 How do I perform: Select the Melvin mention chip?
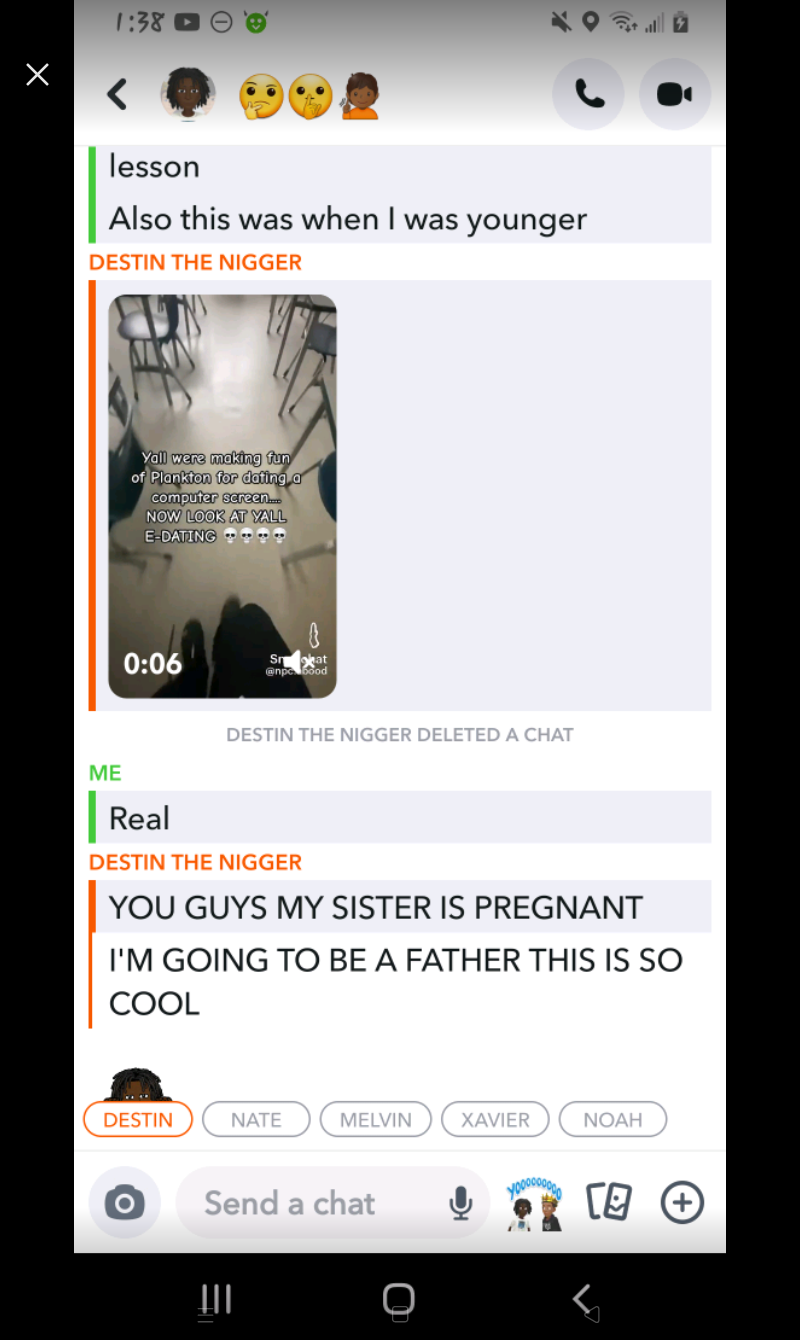click(375, 1120)
